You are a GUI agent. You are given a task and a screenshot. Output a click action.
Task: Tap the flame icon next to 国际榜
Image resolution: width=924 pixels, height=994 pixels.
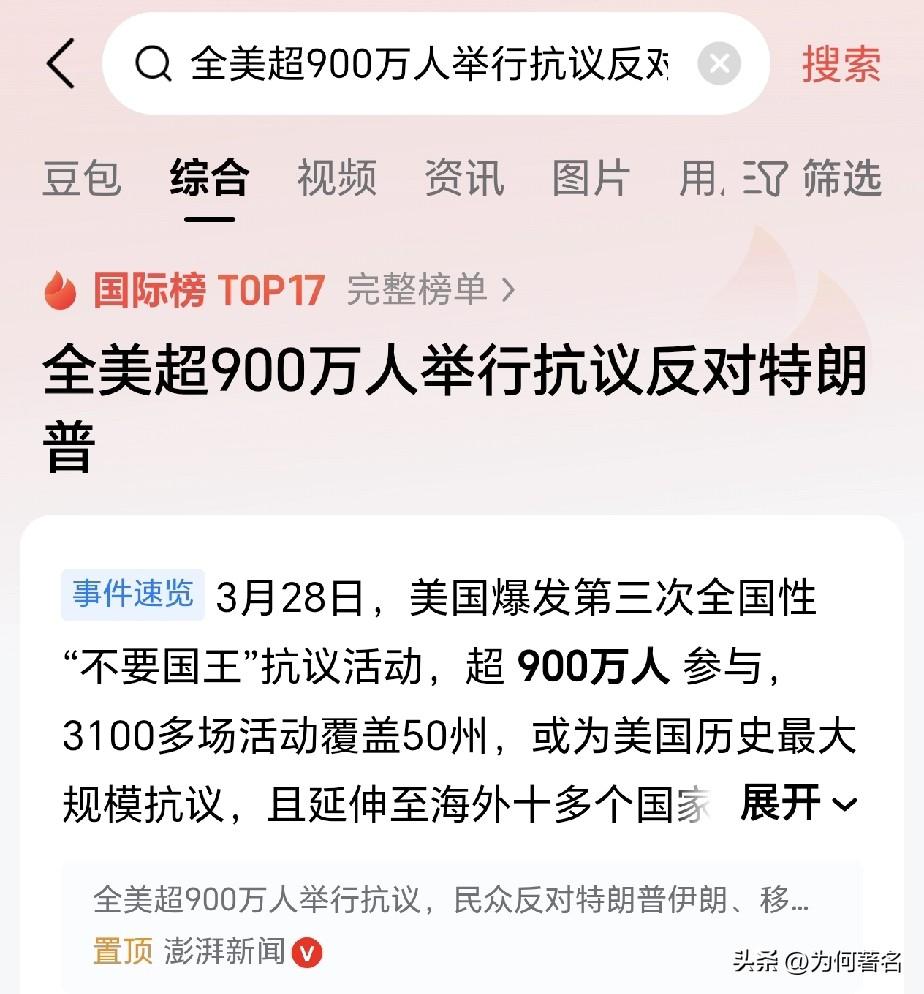tap(60, 292)
